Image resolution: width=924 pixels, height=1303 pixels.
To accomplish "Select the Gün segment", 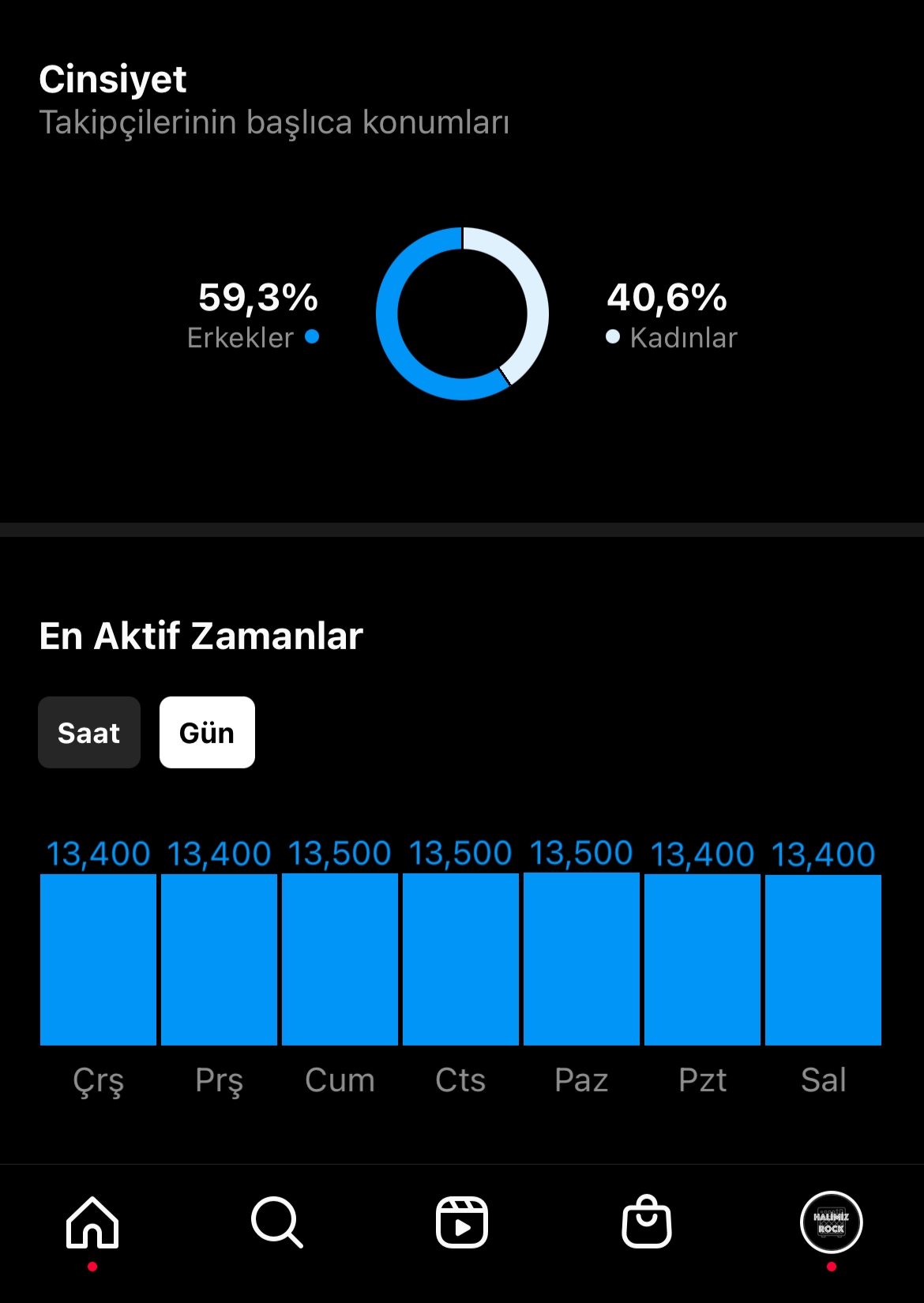I will click(207, 732).
